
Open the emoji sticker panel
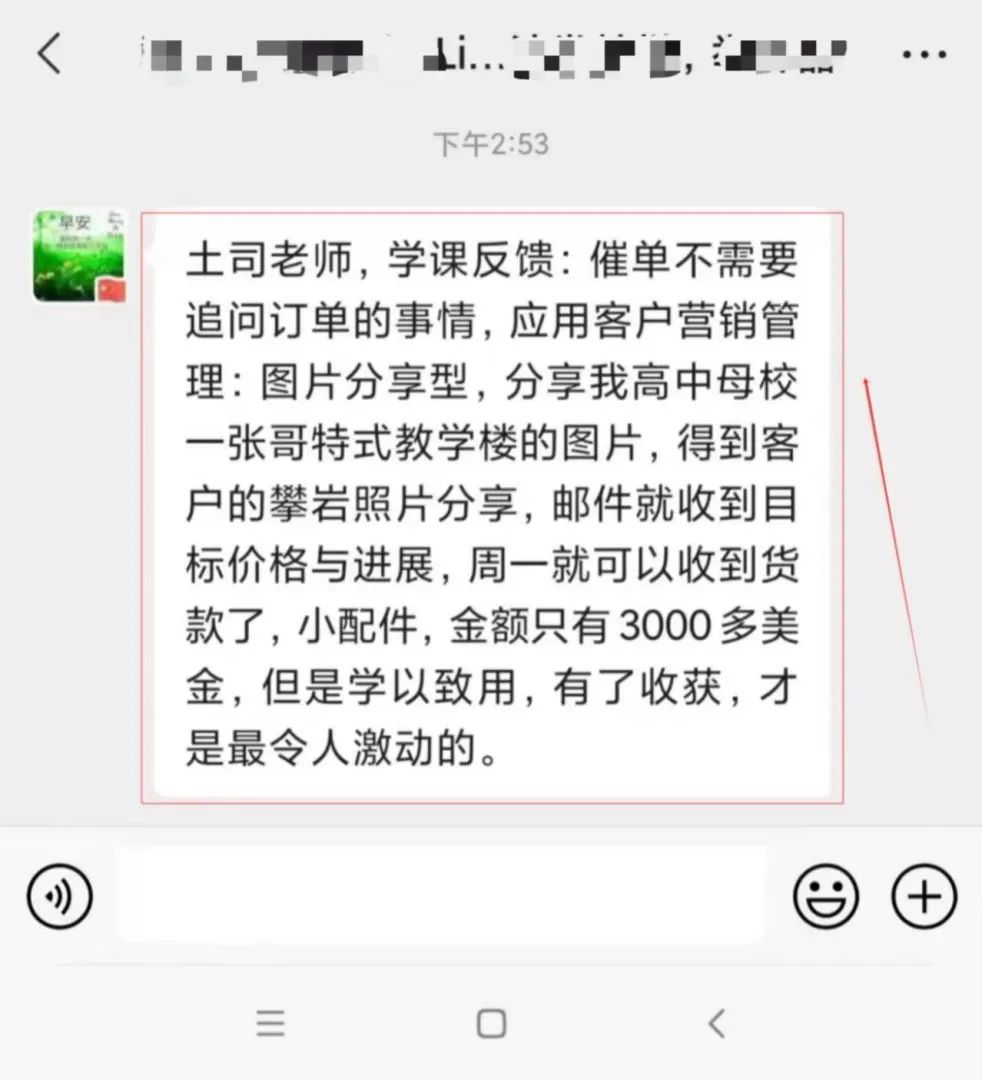825,895
